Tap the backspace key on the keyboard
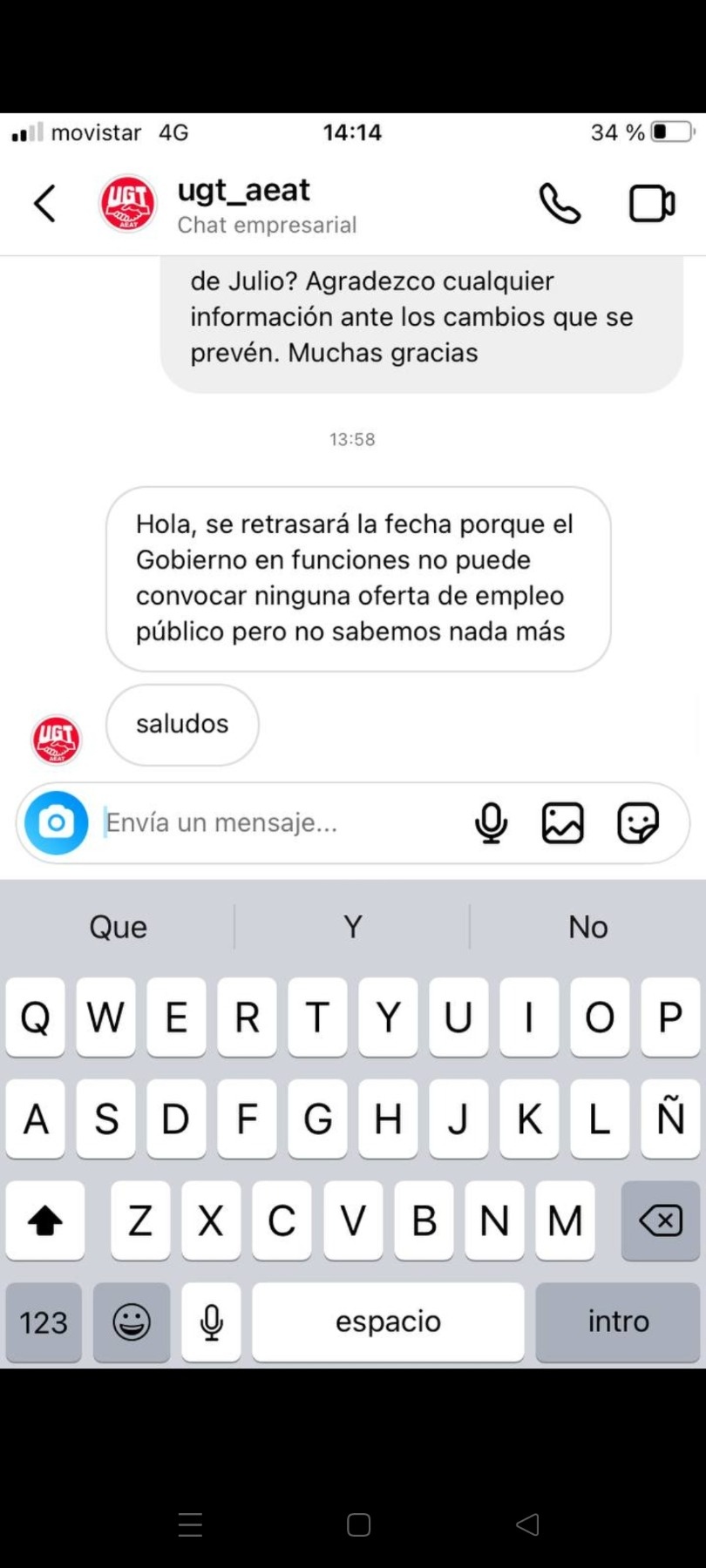The width and height of the screenshot is (706, 1568). point(661,1221)
